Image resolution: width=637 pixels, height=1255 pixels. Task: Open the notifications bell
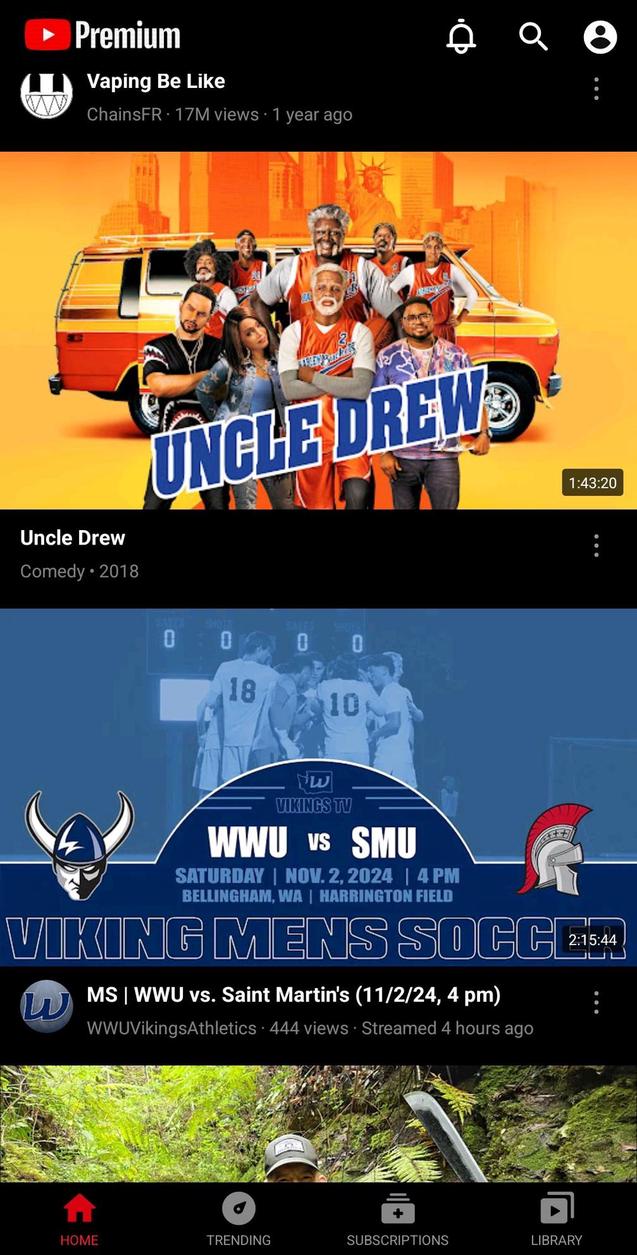pos(461,37)
